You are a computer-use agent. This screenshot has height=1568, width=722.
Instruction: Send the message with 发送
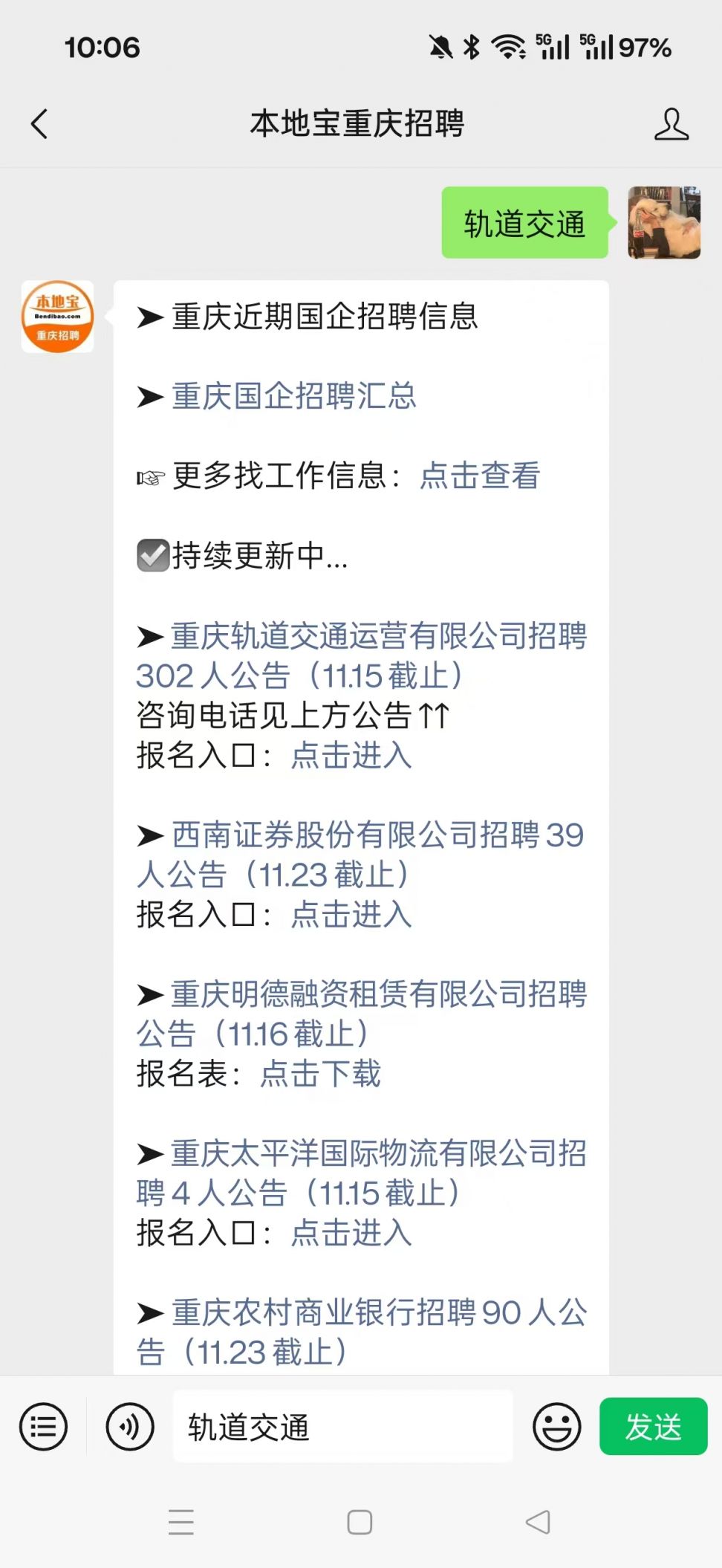(653, 1427)
